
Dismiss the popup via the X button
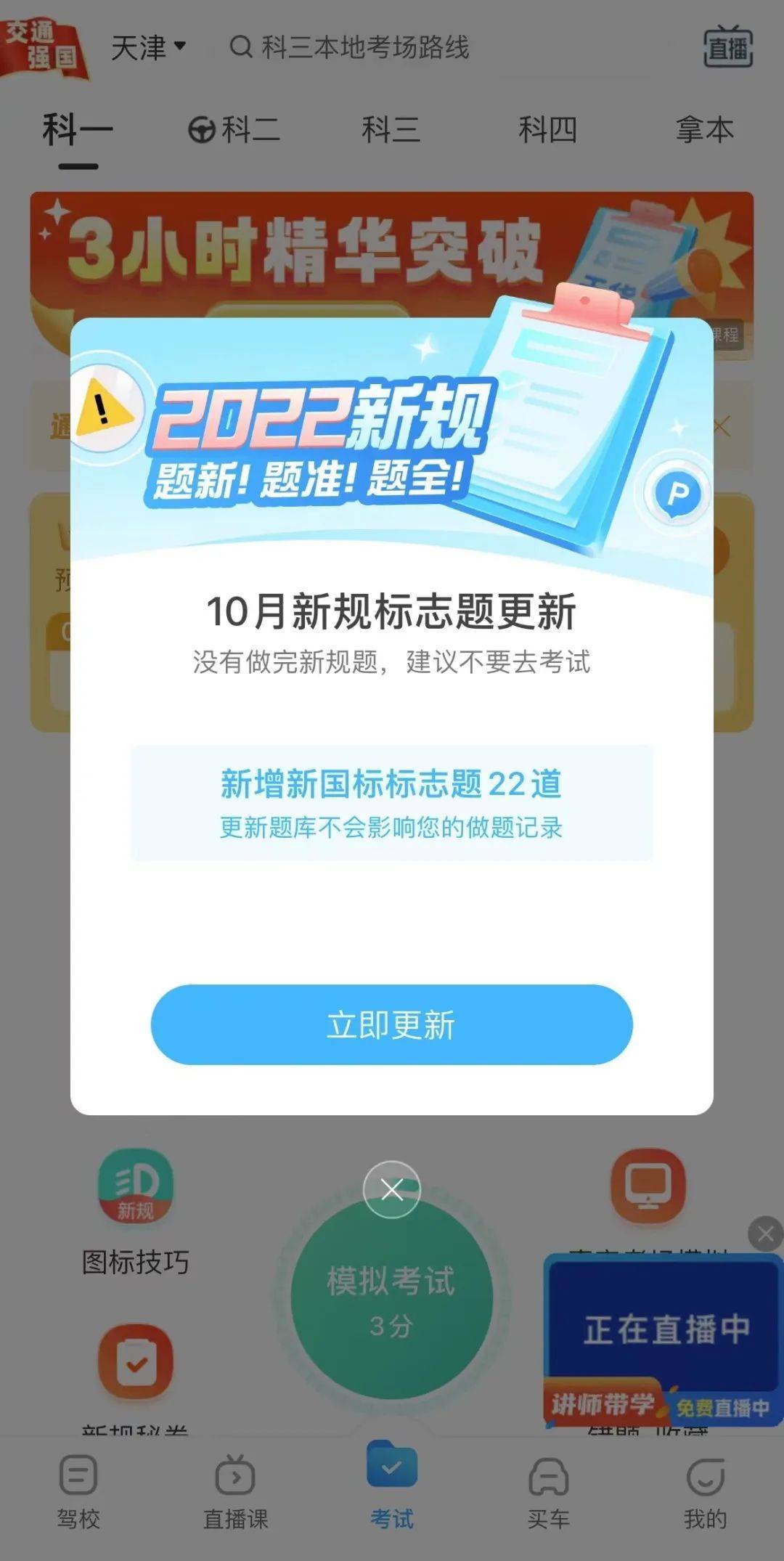(x=391, y=1189)
